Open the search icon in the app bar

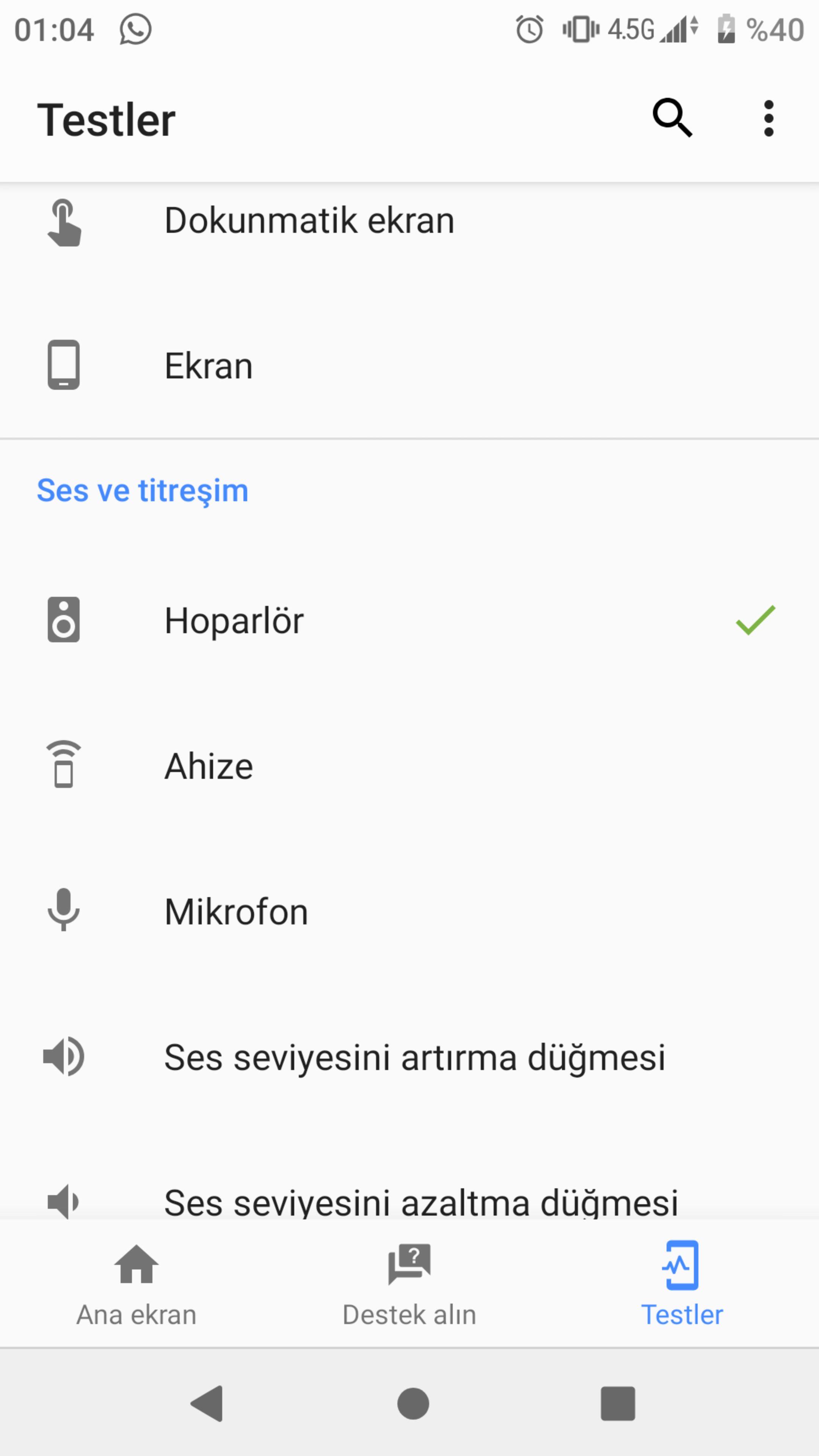(x=672, y=119)
